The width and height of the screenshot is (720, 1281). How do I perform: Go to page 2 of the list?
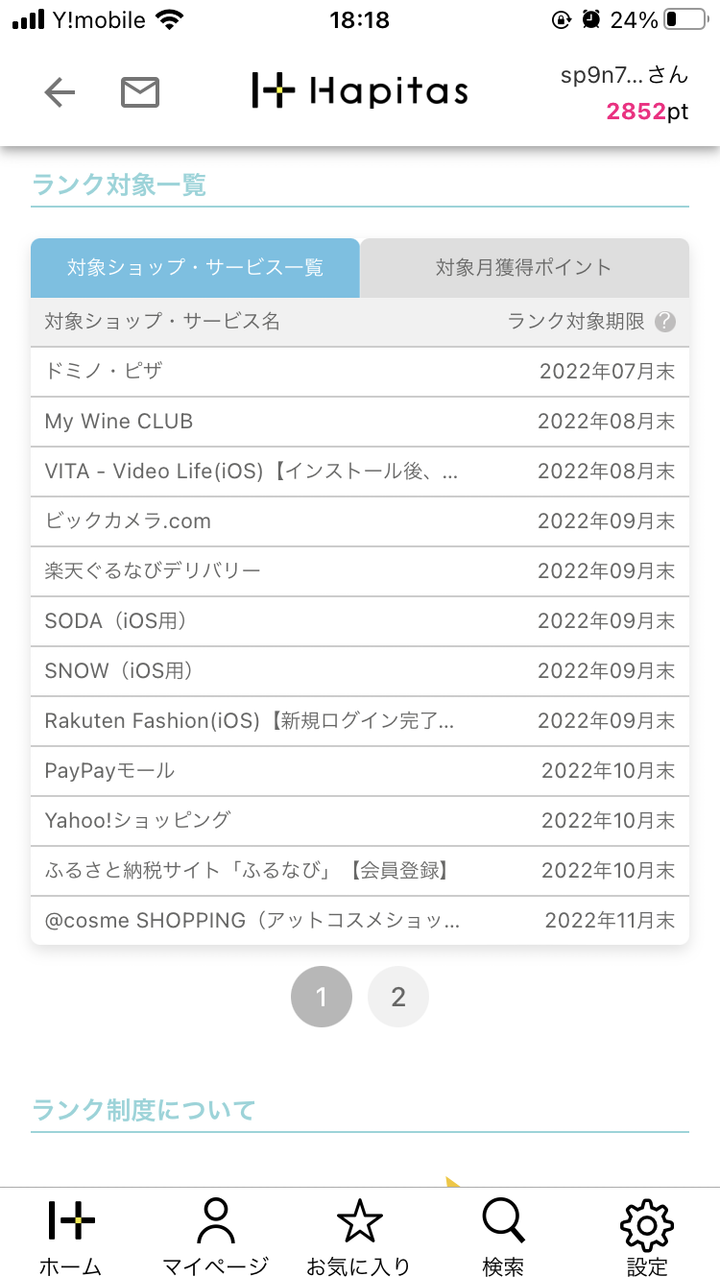[398, 997]
